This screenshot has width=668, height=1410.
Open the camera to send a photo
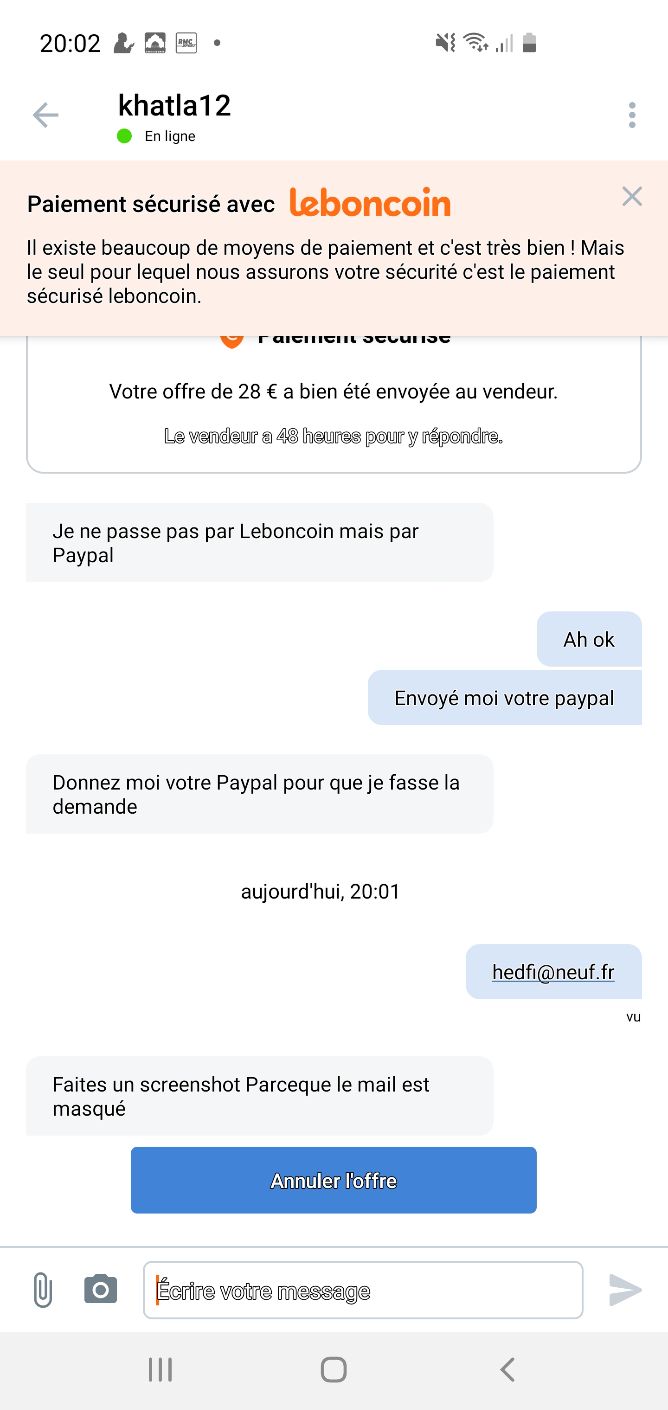click(x=100, y=1289)
